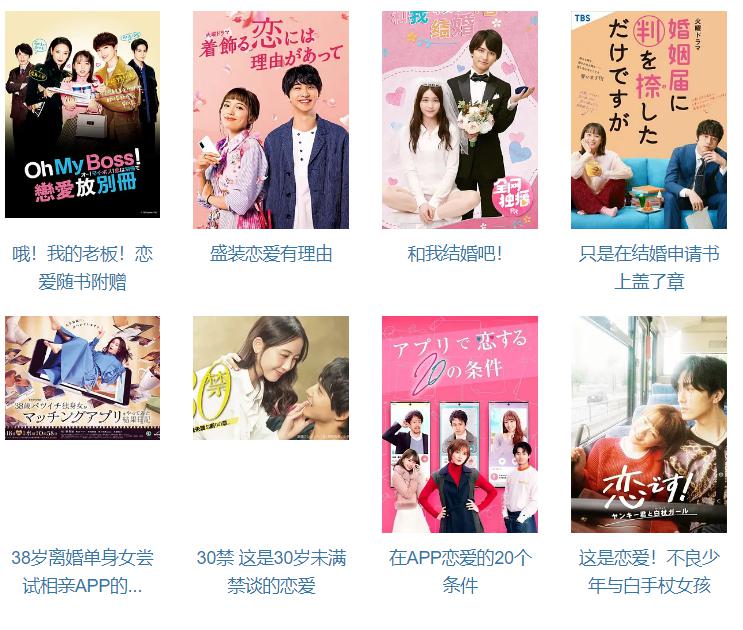Screen dimensions: 743x630
Task: Open the 这是恋爱!不良少年与白手杖女孩 link
Action: (x=648, y=571)
